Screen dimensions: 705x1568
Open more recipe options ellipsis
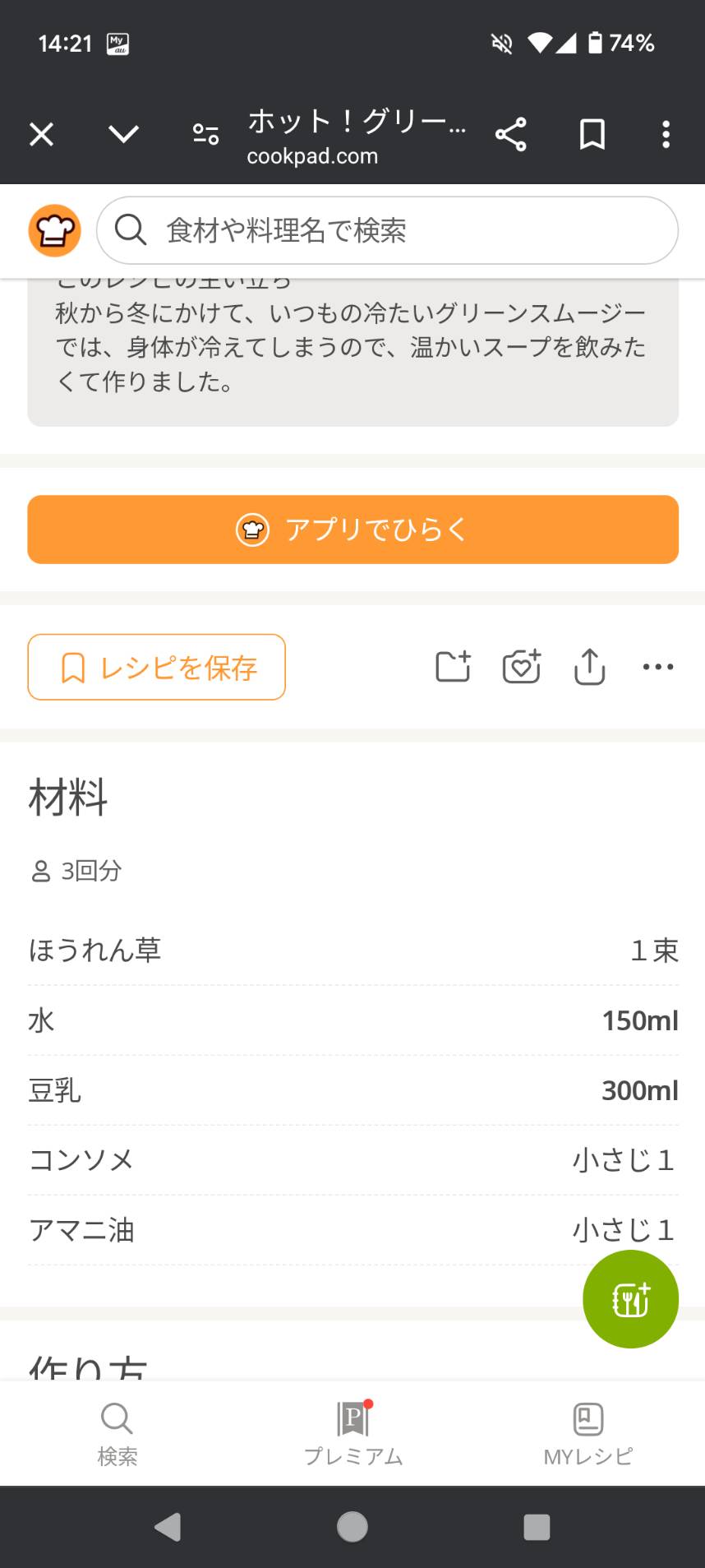[658, 667]
